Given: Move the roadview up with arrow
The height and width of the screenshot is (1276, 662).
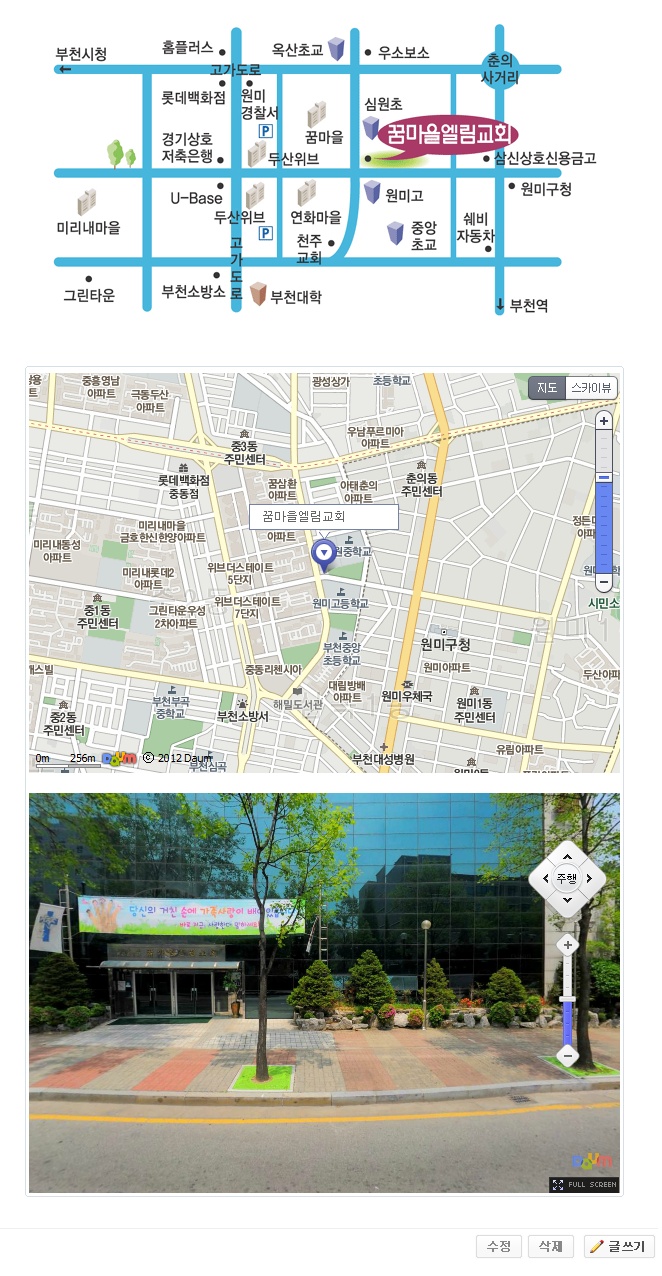Looking at the screenshot, I should click(567, 853).
